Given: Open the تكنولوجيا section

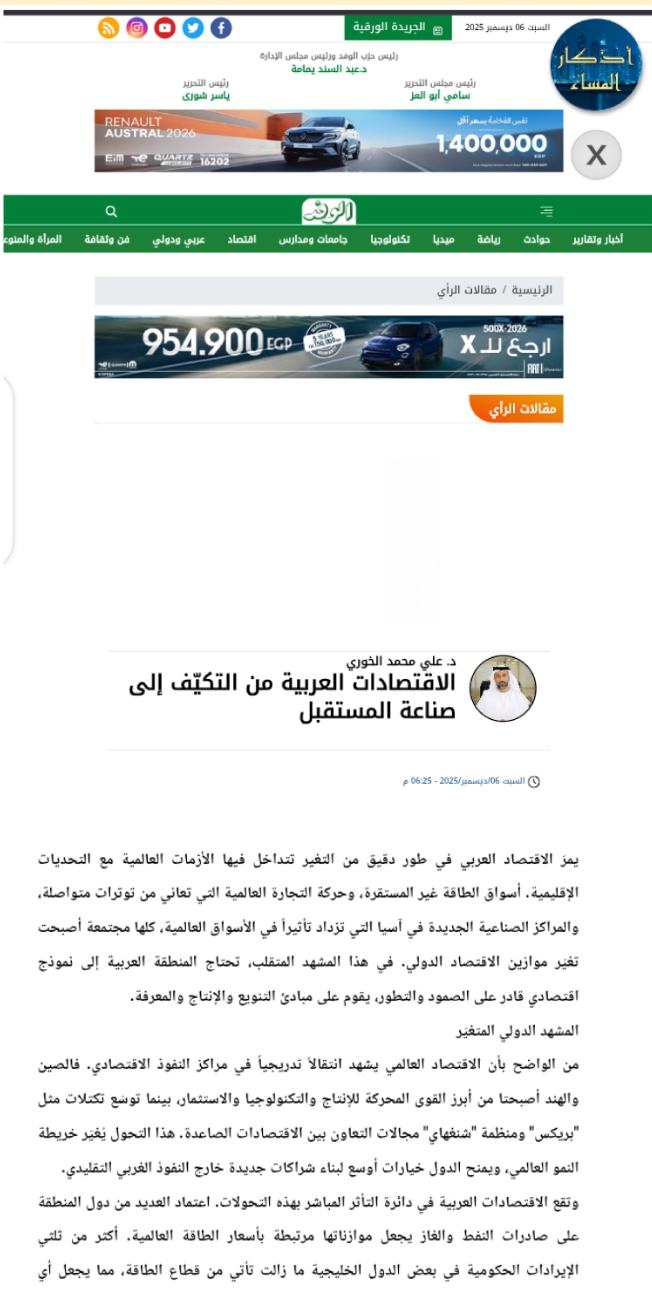Looking at the screenshot, I should [x=390, y=240].
